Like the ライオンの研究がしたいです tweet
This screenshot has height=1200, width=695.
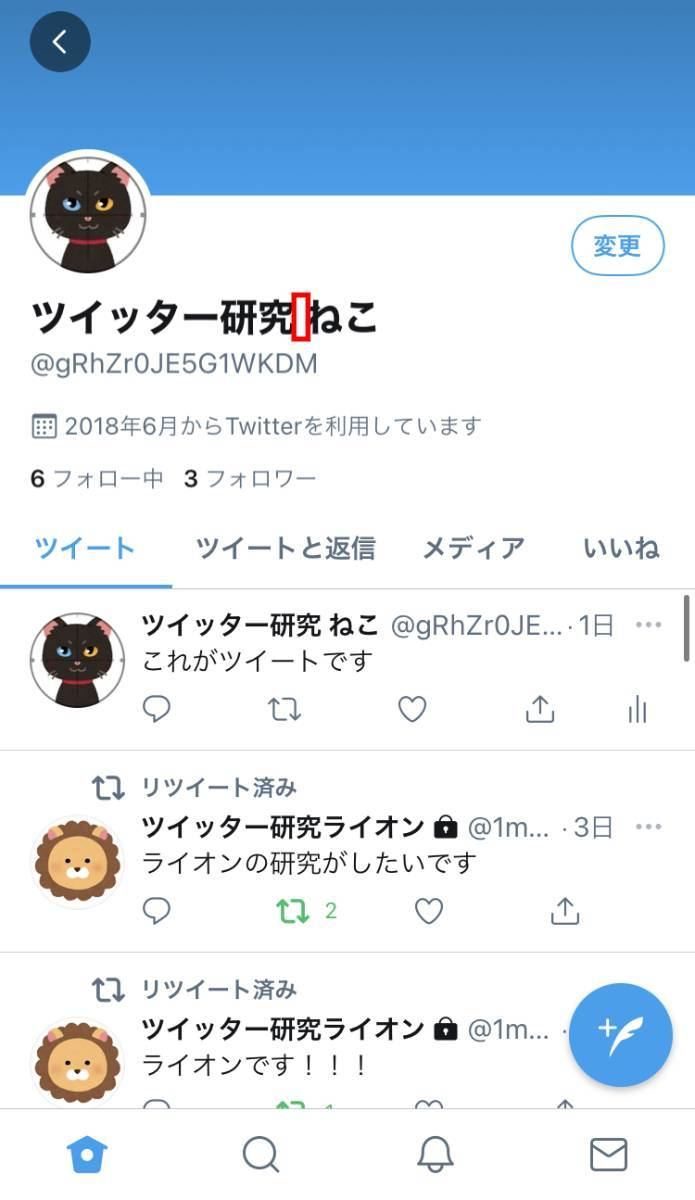tap(428, 911)
